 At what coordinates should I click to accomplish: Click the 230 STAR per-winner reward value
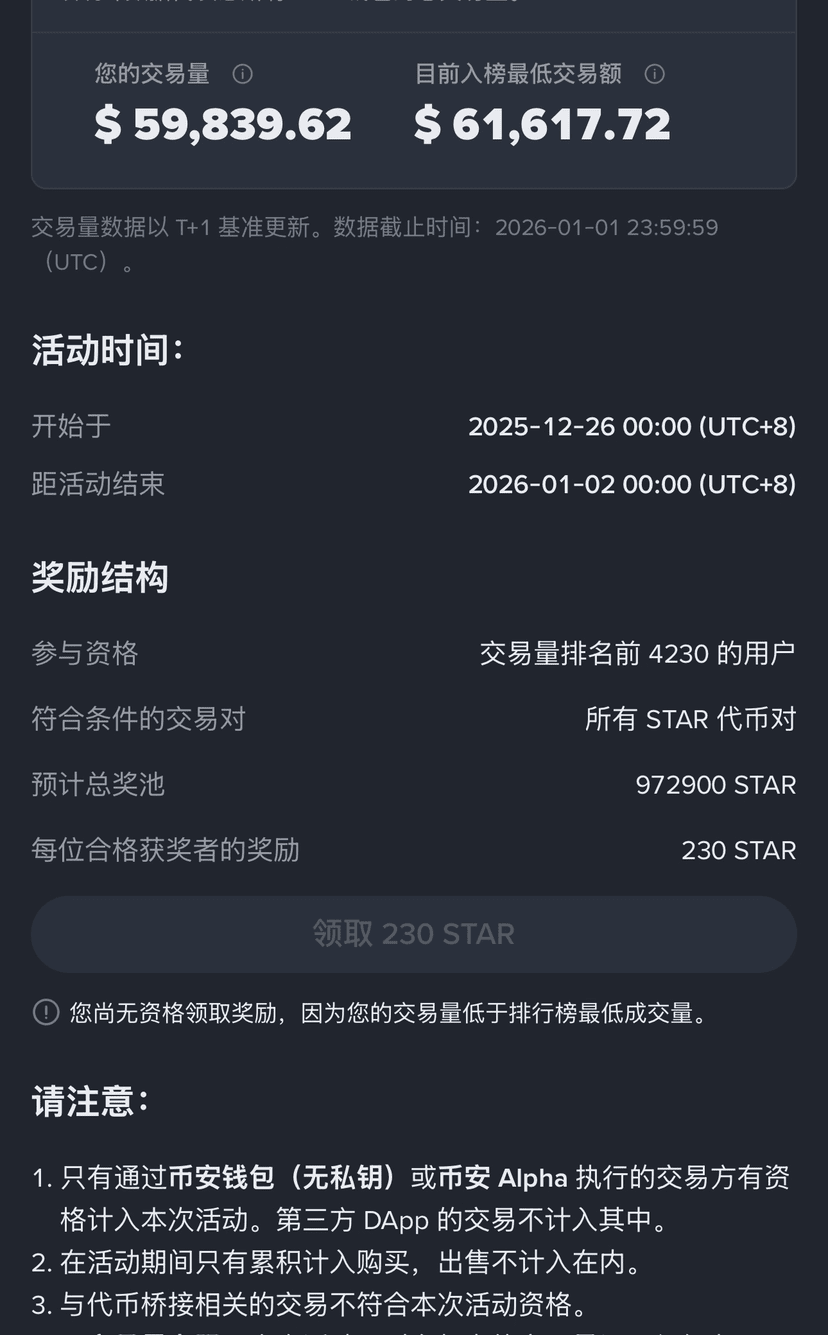738,850
